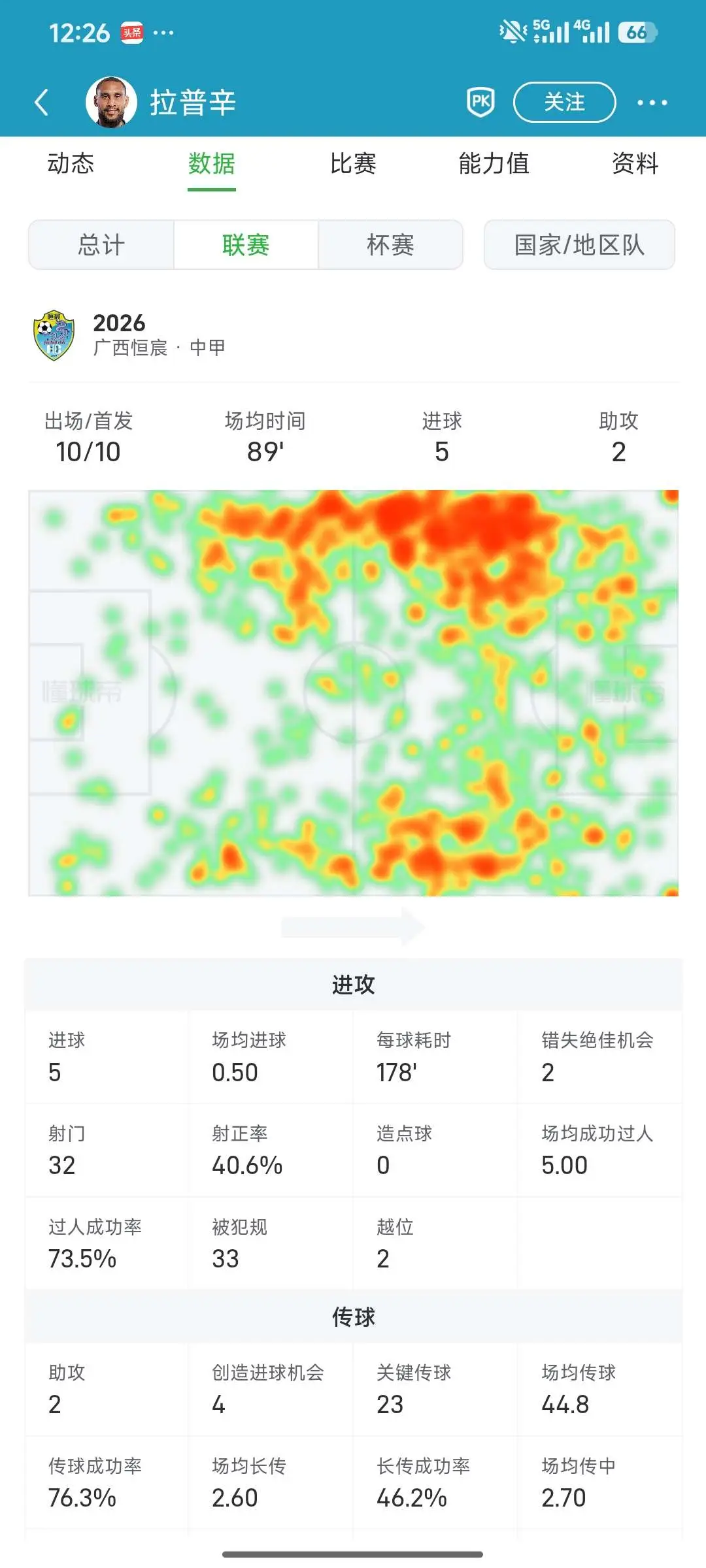This screenshot has height=1568, width=706.
Task: Go back using the top-left arrow
Action: click(x=42, y=103)
